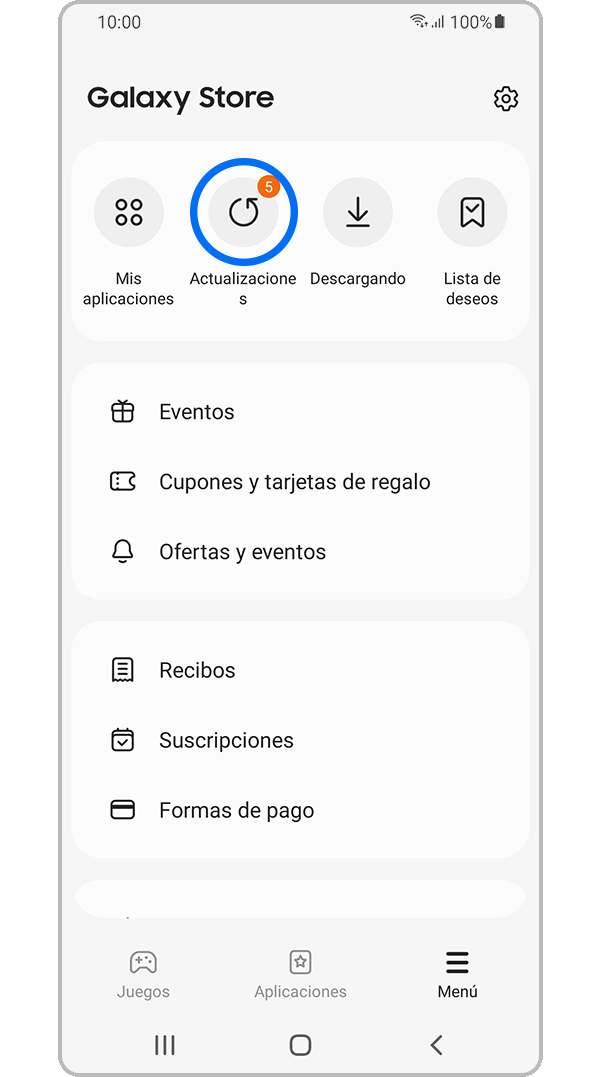Open Mis aplicaciones
This screenshot has height=1077, width=600.
pos(129,213)
